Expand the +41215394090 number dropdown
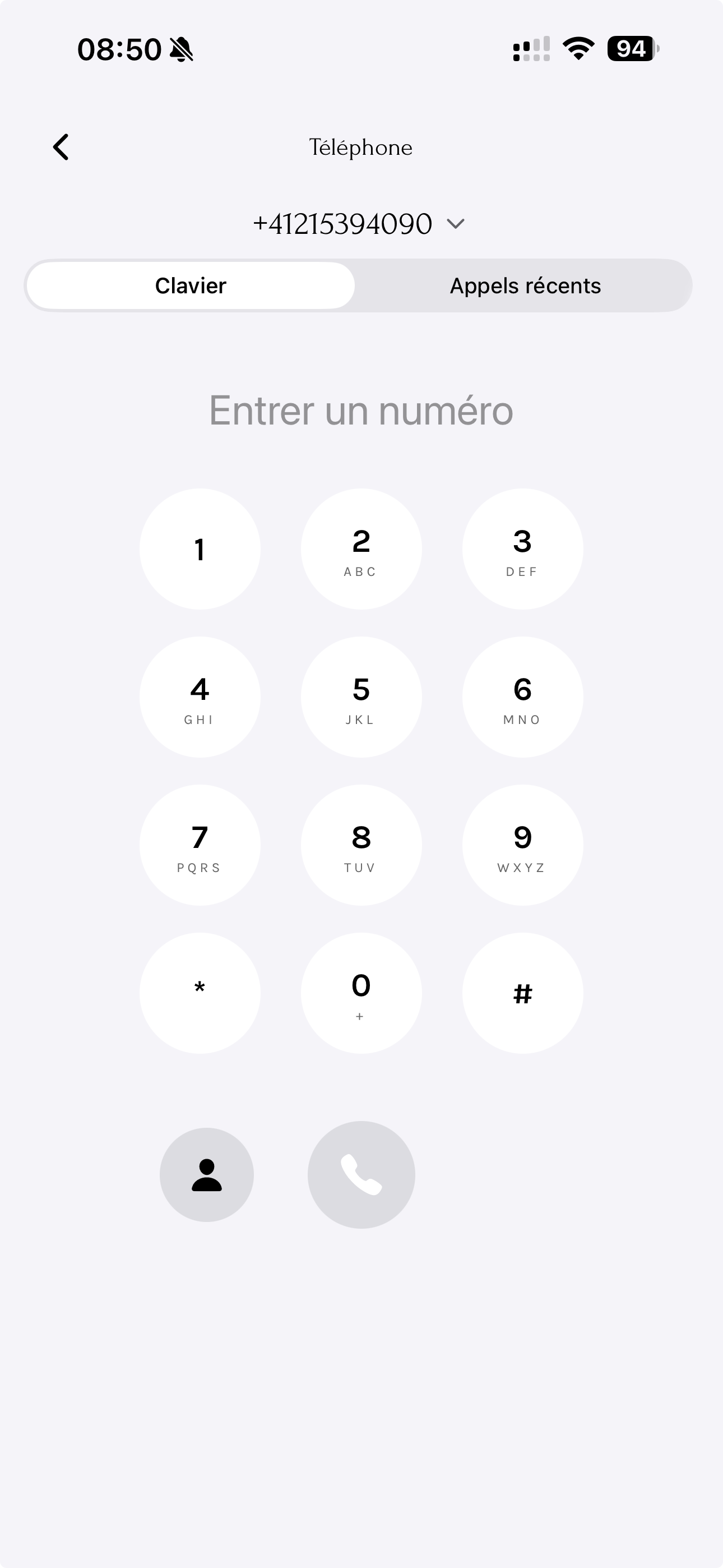723x1568 pixels. point(455,223)
